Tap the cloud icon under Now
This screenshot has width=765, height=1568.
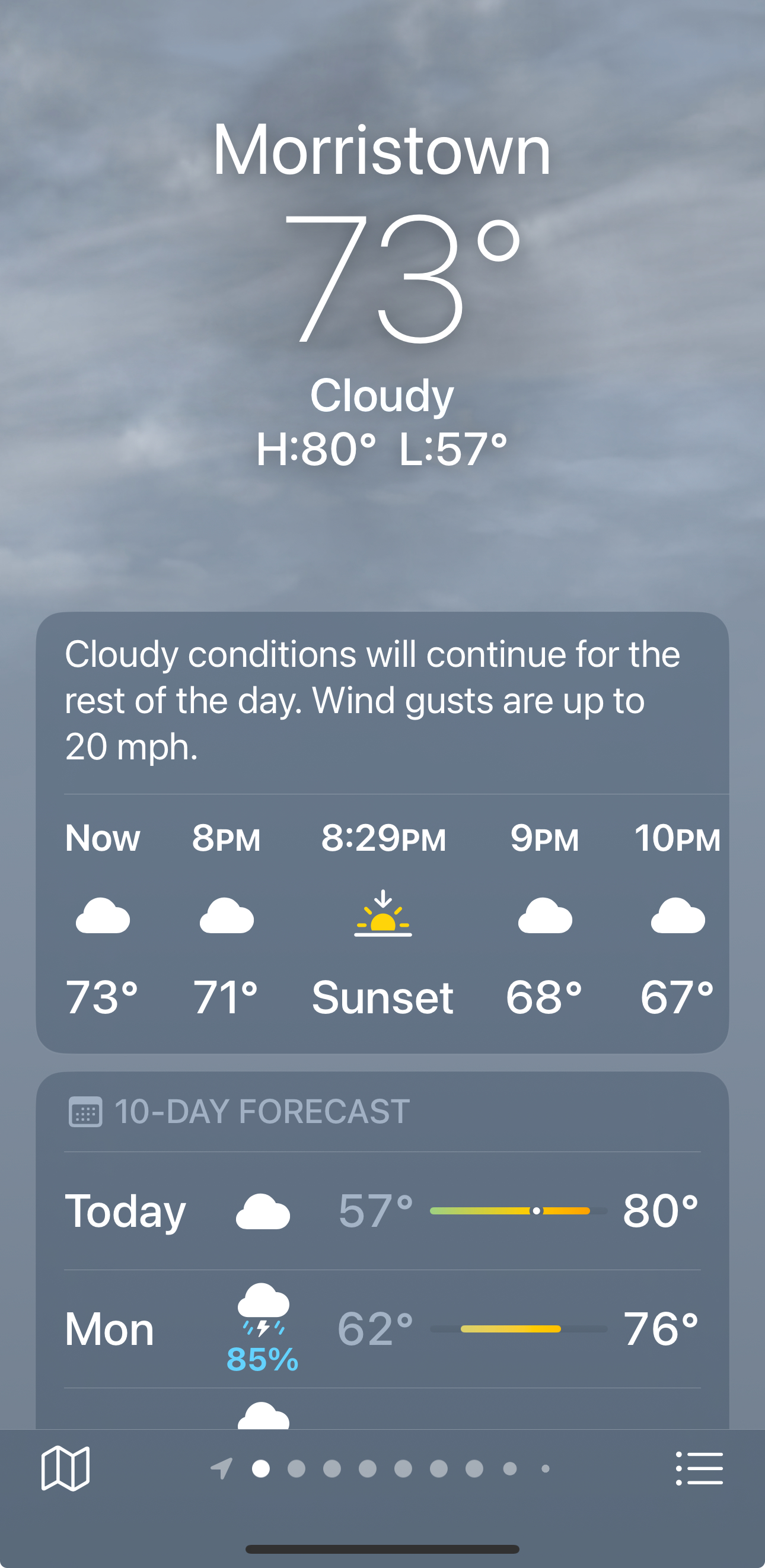click(102, 916)
